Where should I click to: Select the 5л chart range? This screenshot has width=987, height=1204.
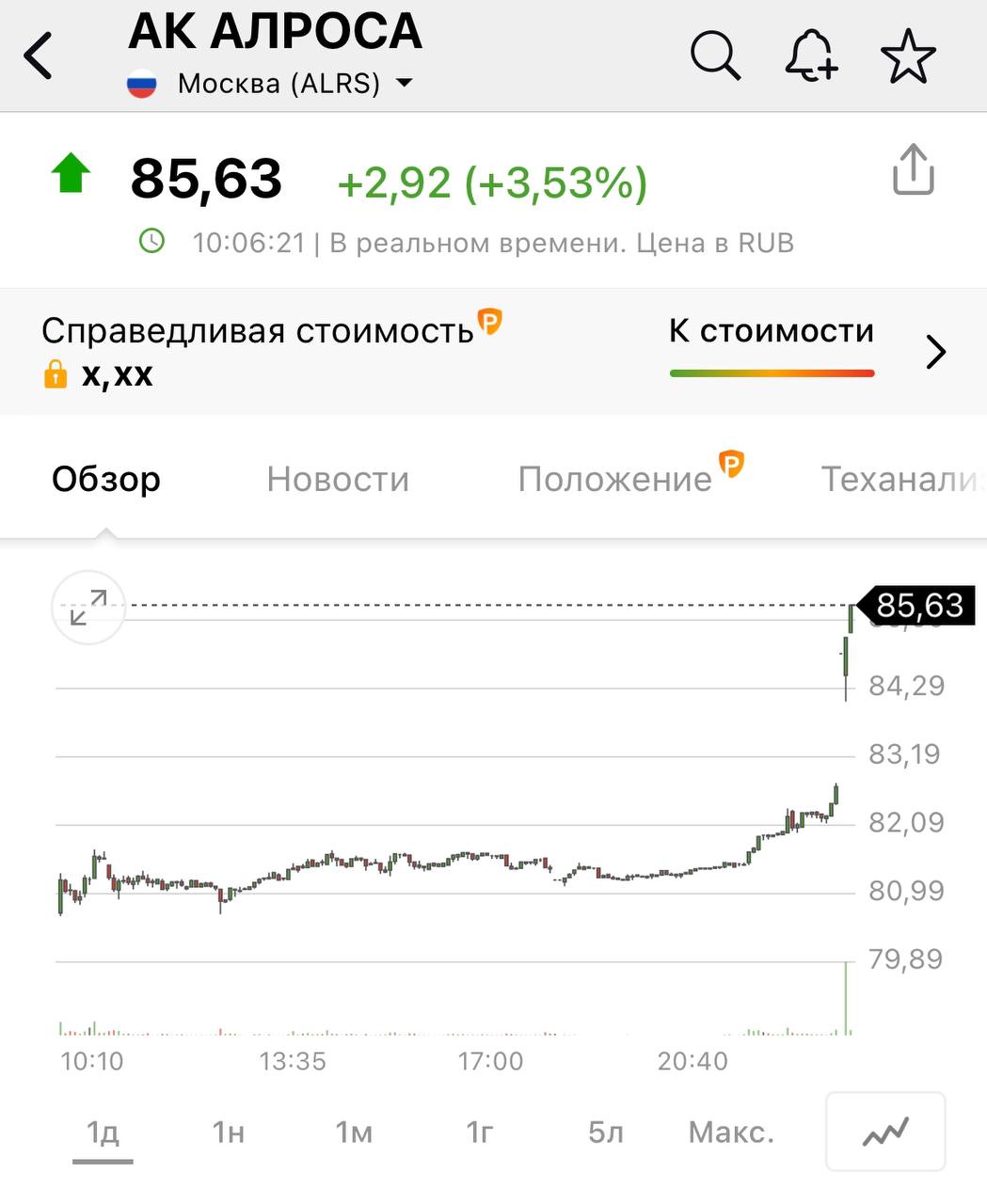(x=605, y=1133)
